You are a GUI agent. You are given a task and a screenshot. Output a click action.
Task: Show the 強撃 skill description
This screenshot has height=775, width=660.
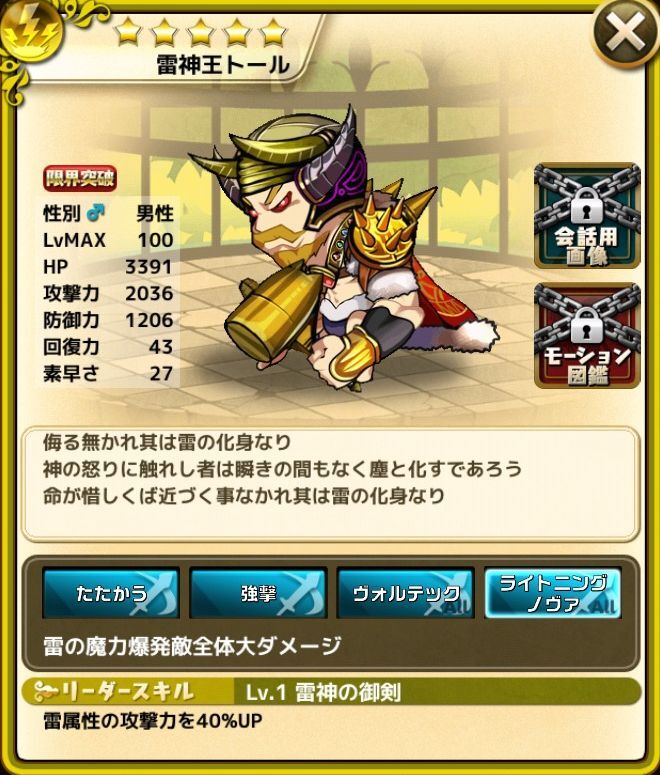click(x=258, y=593)
